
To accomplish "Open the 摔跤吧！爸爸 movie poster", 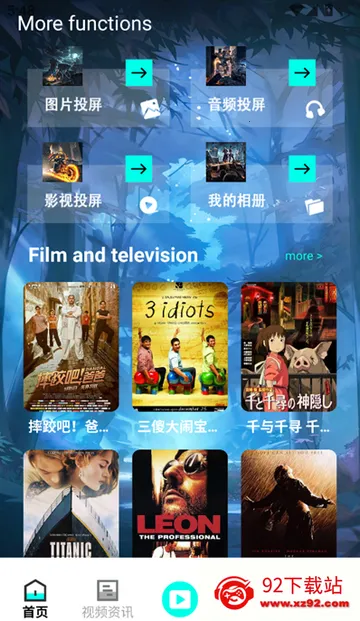I will (71, 347).
